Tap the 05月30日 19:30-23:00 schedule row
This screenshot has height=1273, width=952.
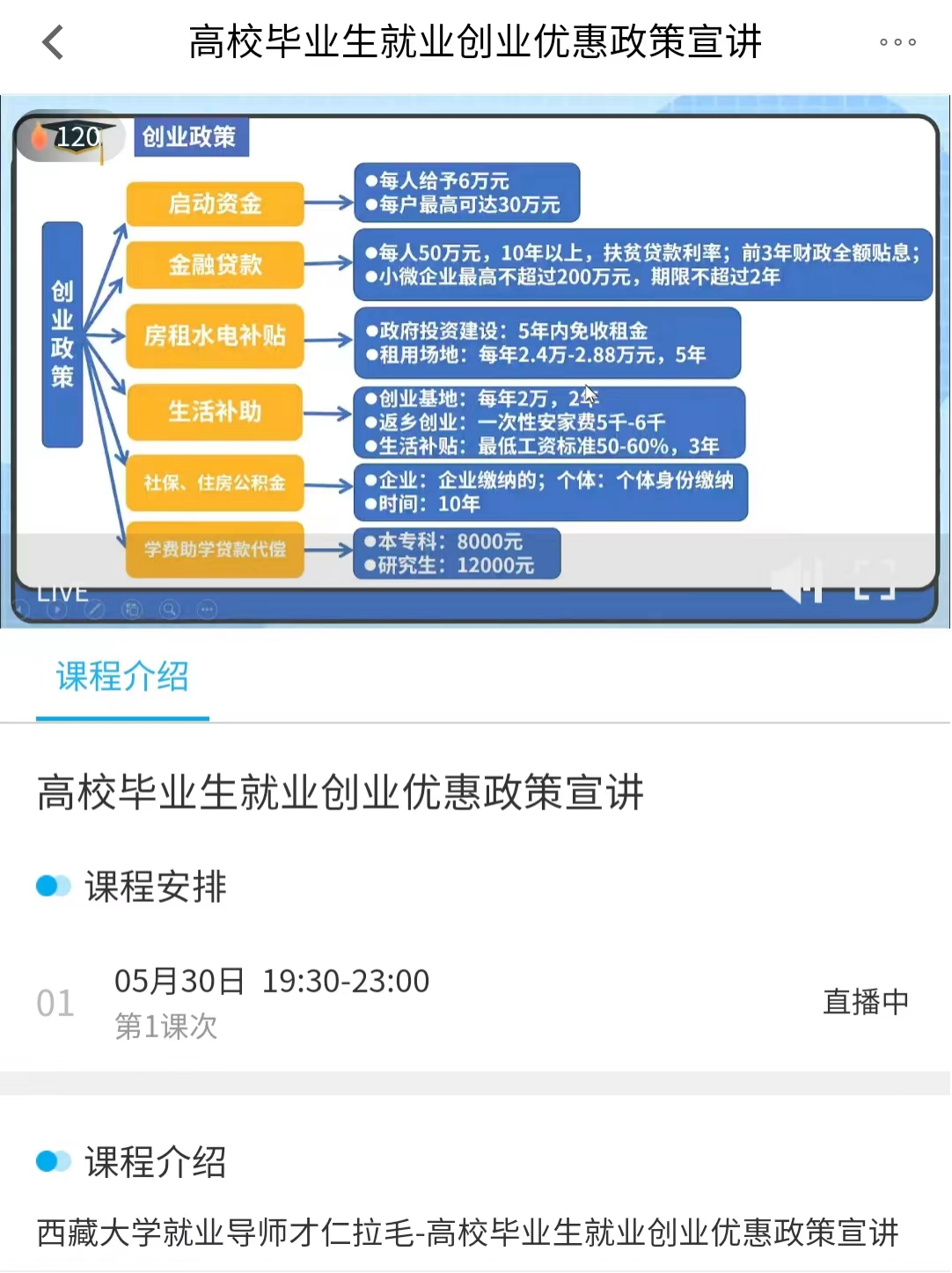tap(272, 981)
